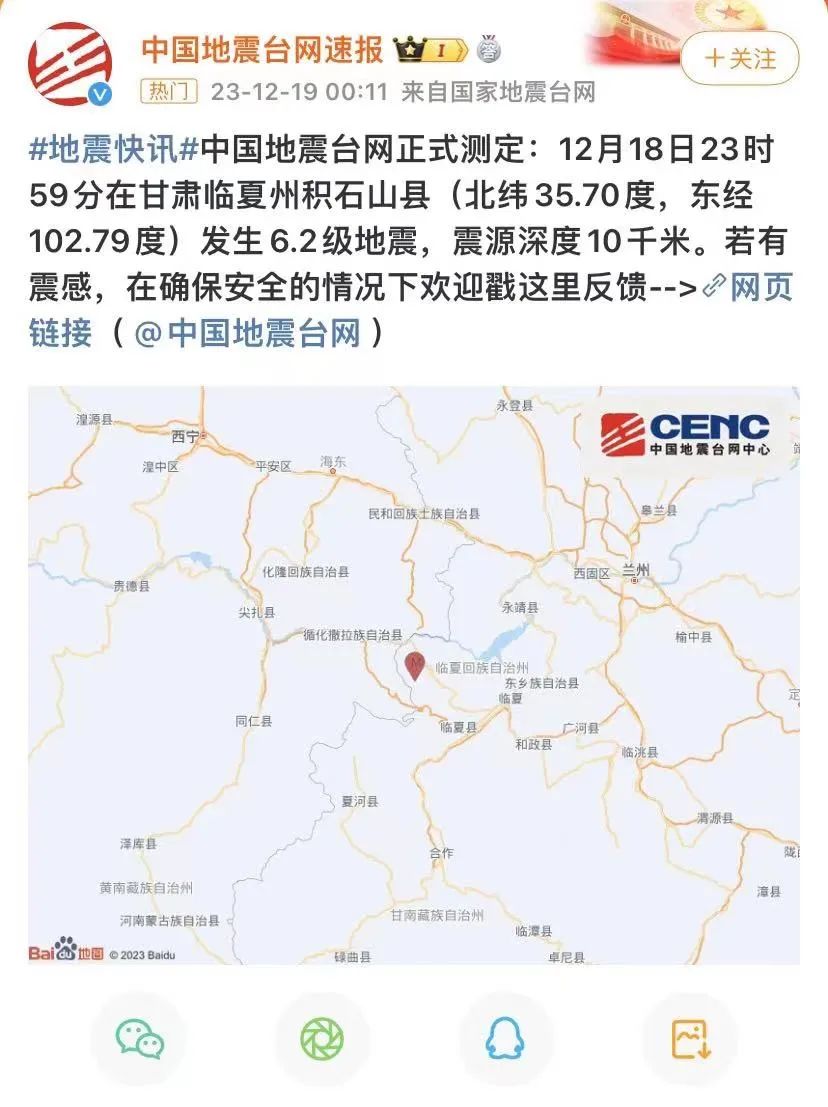Open the 中国地震台网速报 profile avatar
The width and height of the screenshot is (828, 1107).
pyautogui.click(x=69, y=64)
